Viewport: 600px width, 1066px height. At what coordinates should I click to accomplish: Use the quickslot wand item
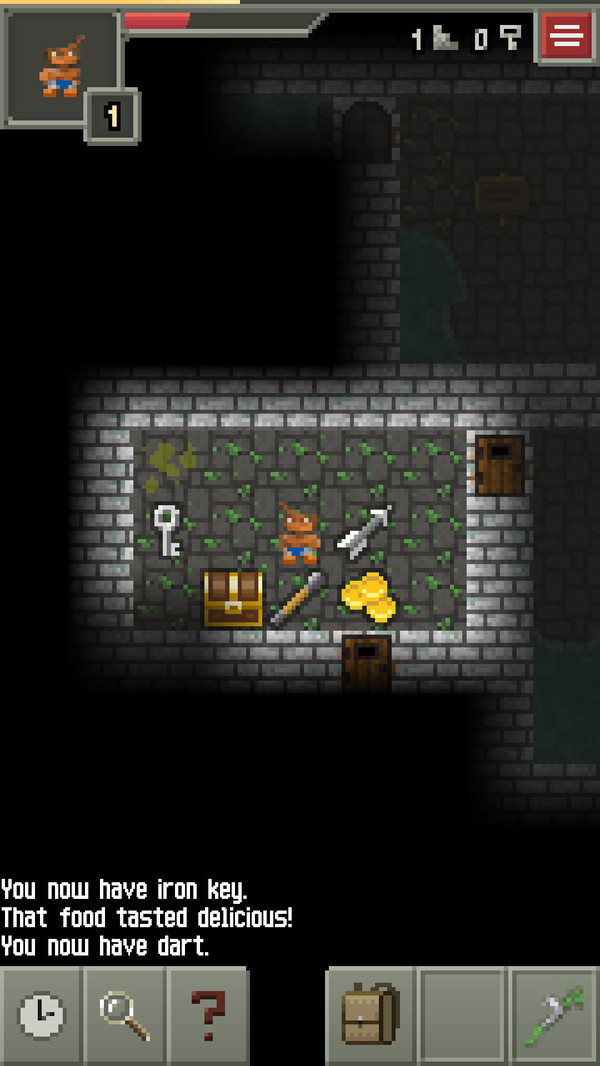click(x=554, y=1016)
